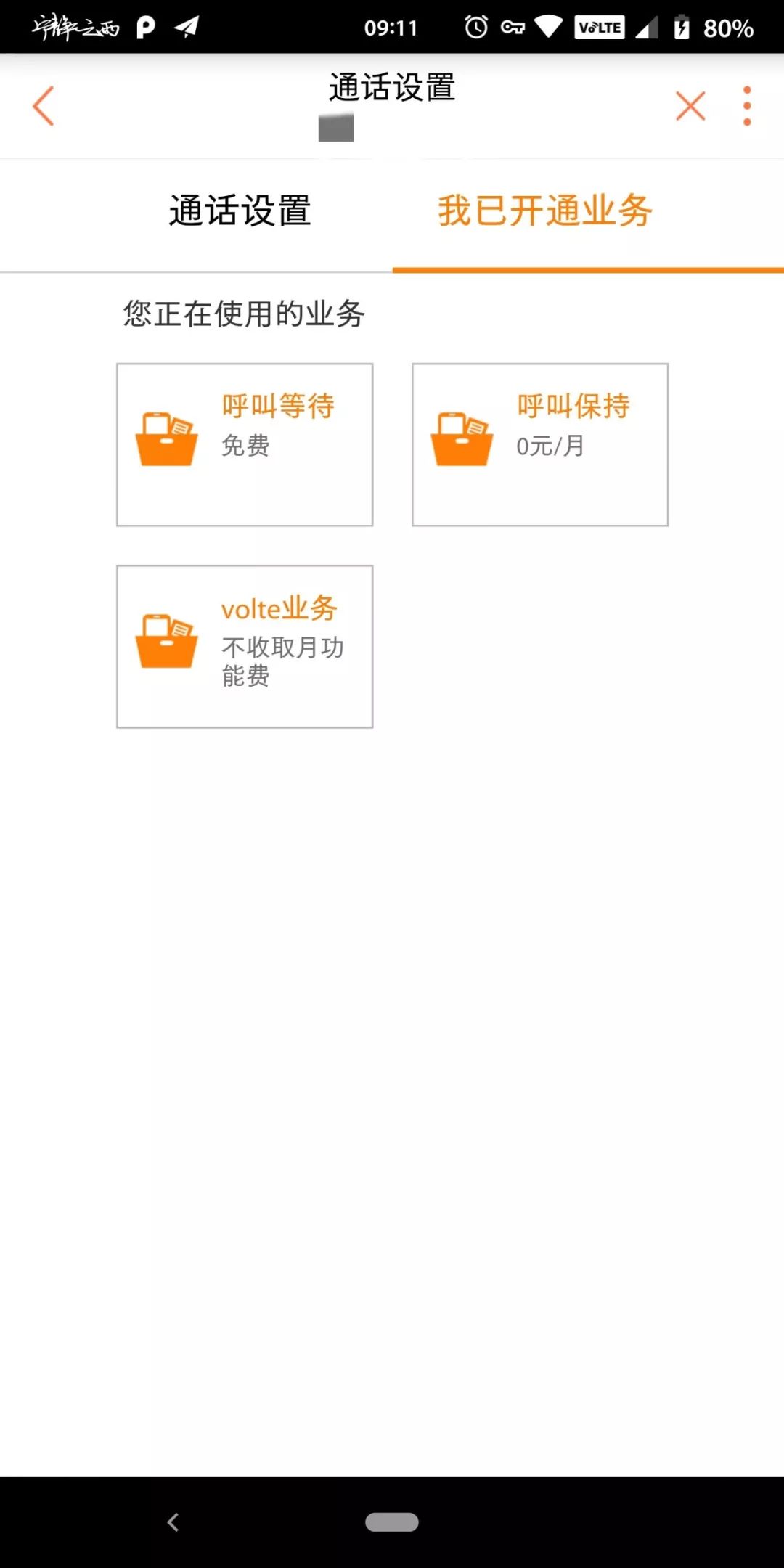The height and width of the screenshot is (1568, 784).
Task: Tap the system back button
Action: (173, 1522)
